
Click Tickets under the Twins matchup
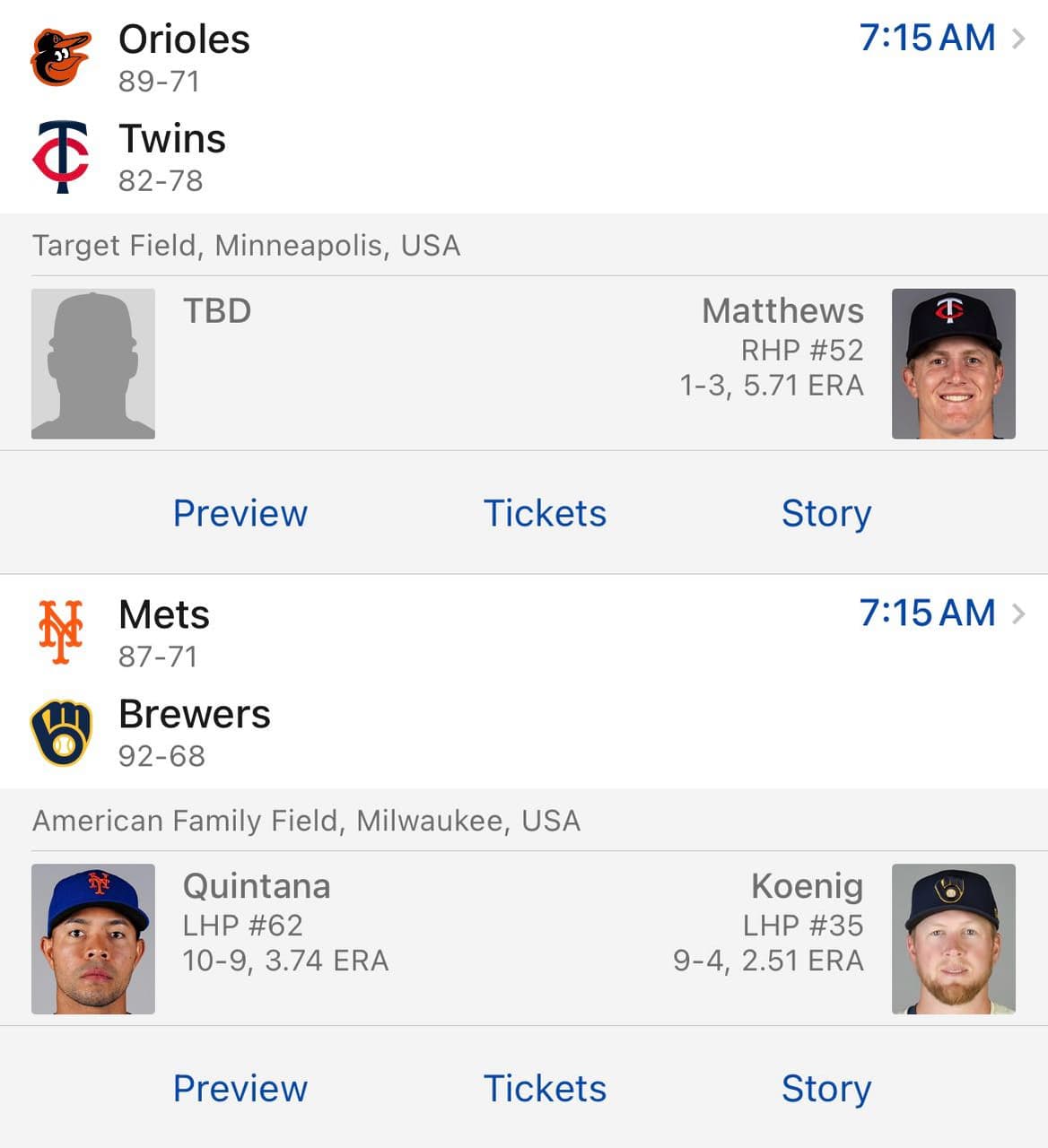[x=545, y=513]
